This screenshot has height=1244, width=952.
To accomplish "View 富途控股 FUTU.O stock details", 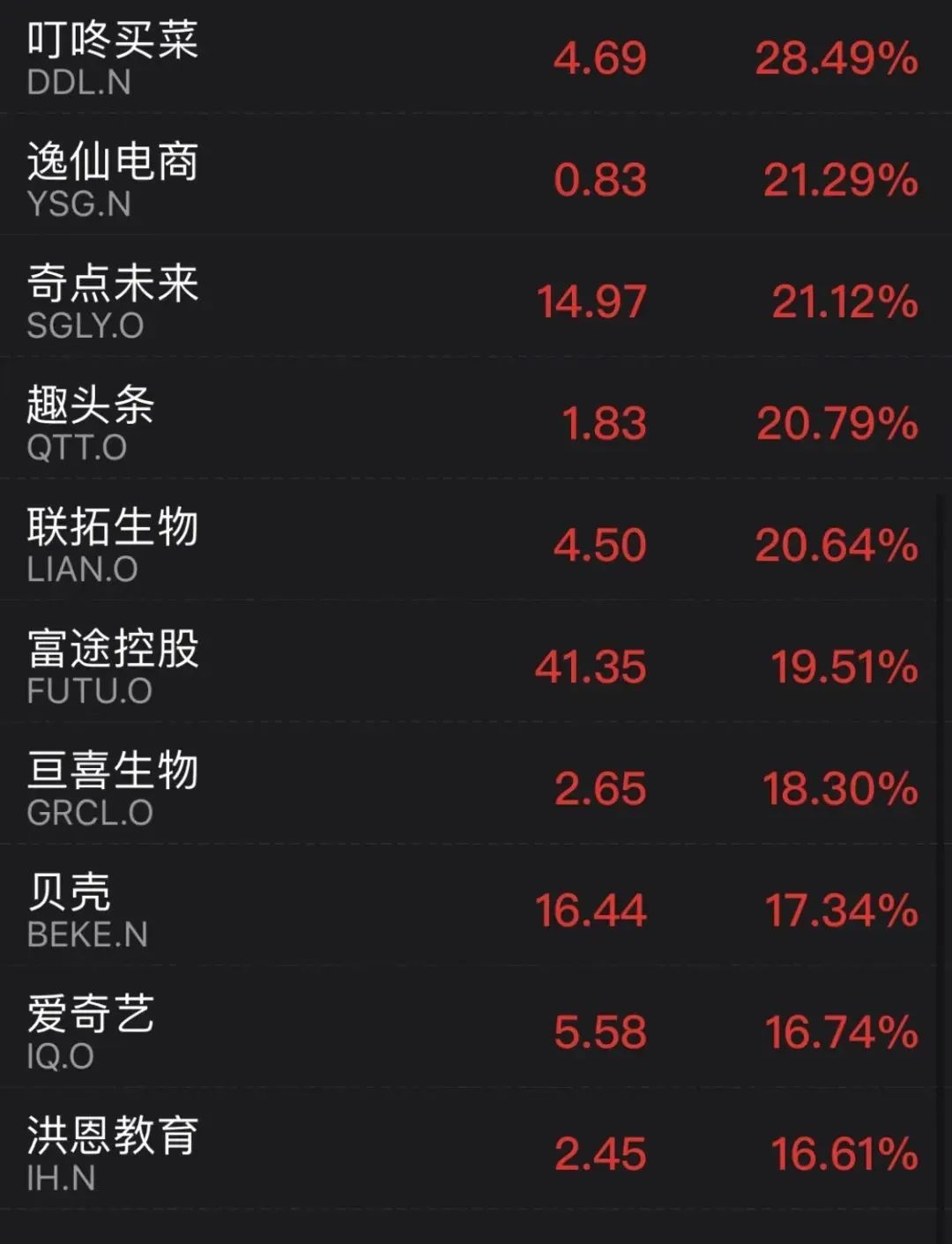I will [x=113, y=667].
